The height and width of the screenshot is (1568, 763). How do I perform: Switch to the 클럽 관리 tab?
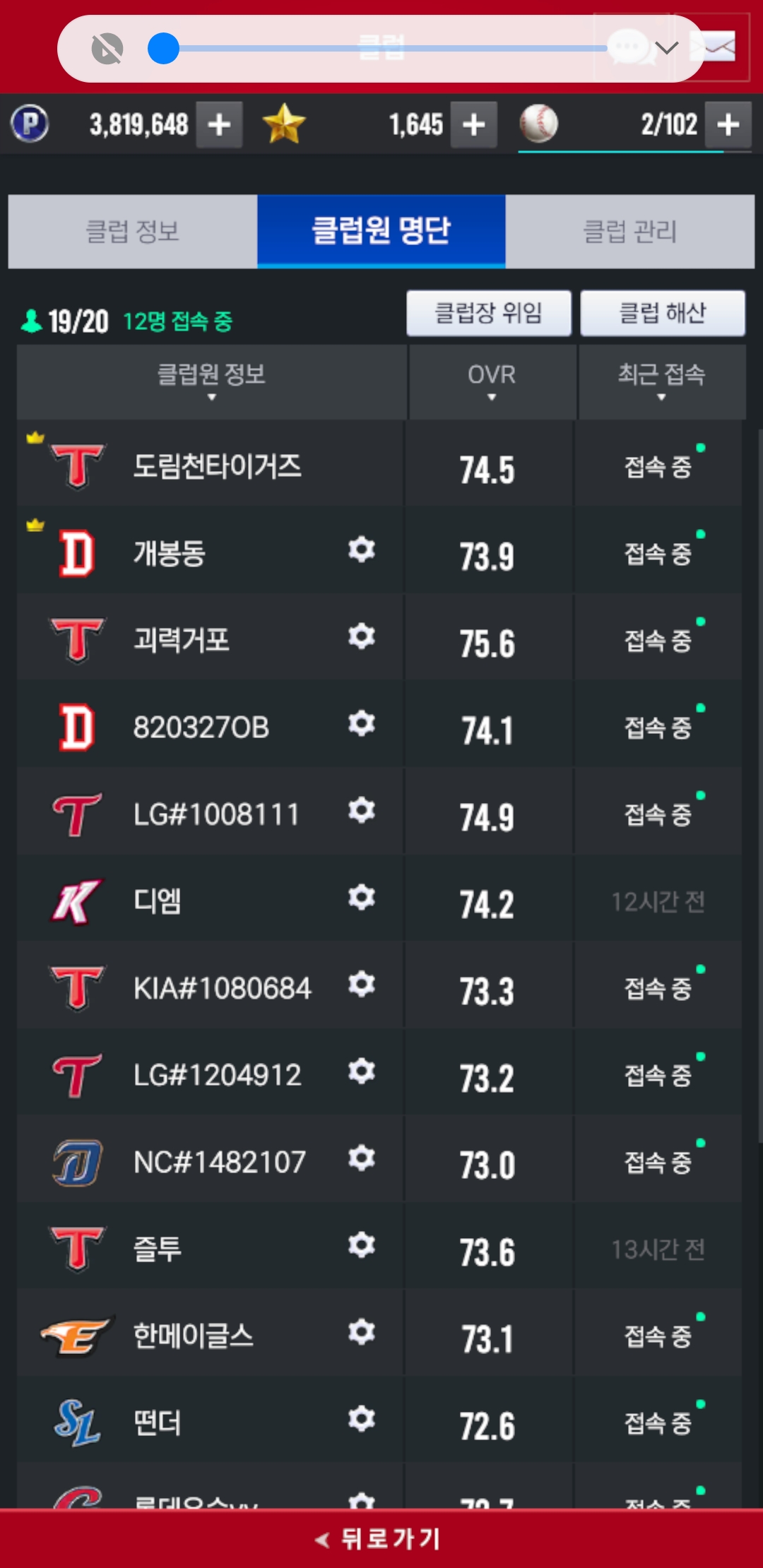pos(630,232)
